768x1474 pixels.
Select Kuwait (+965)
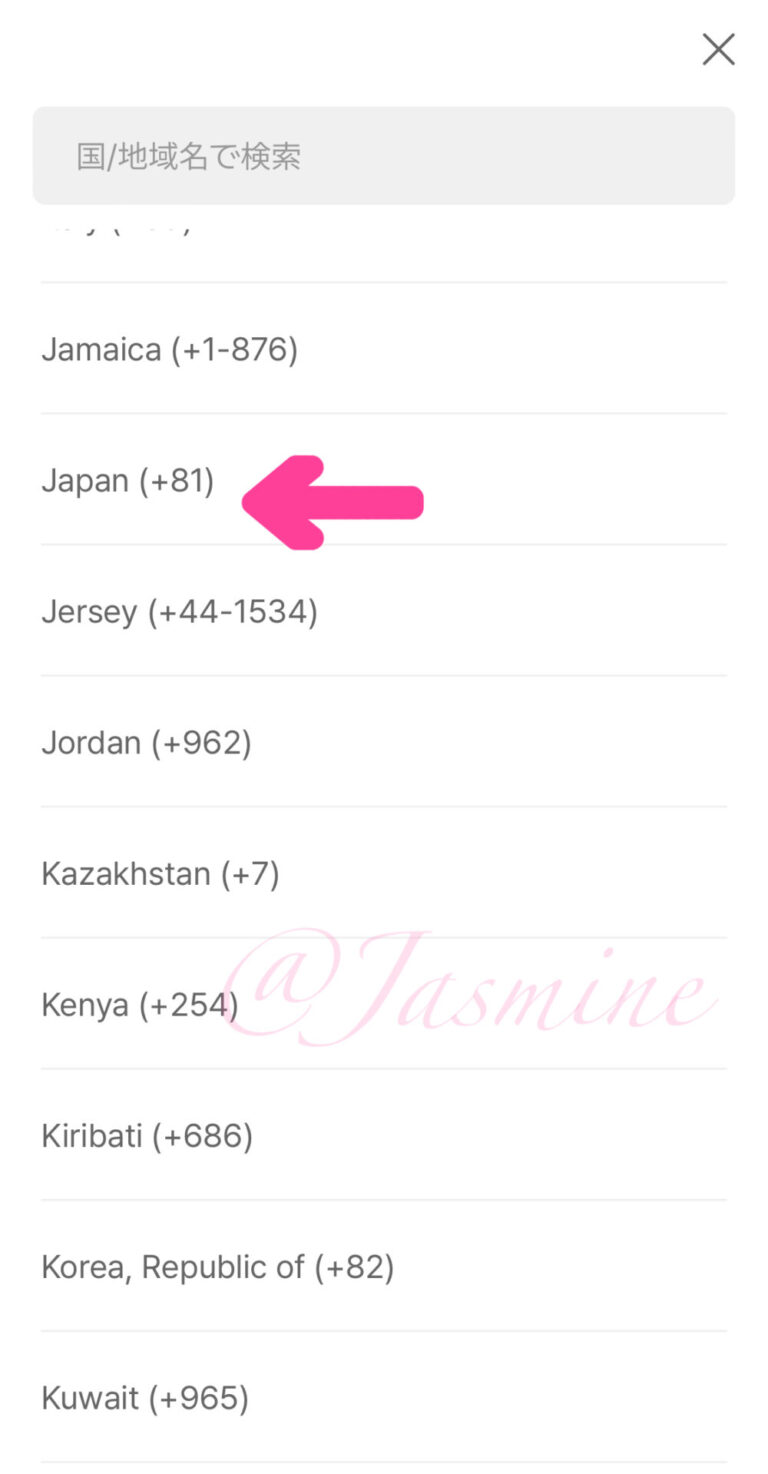pos(145,1398)
